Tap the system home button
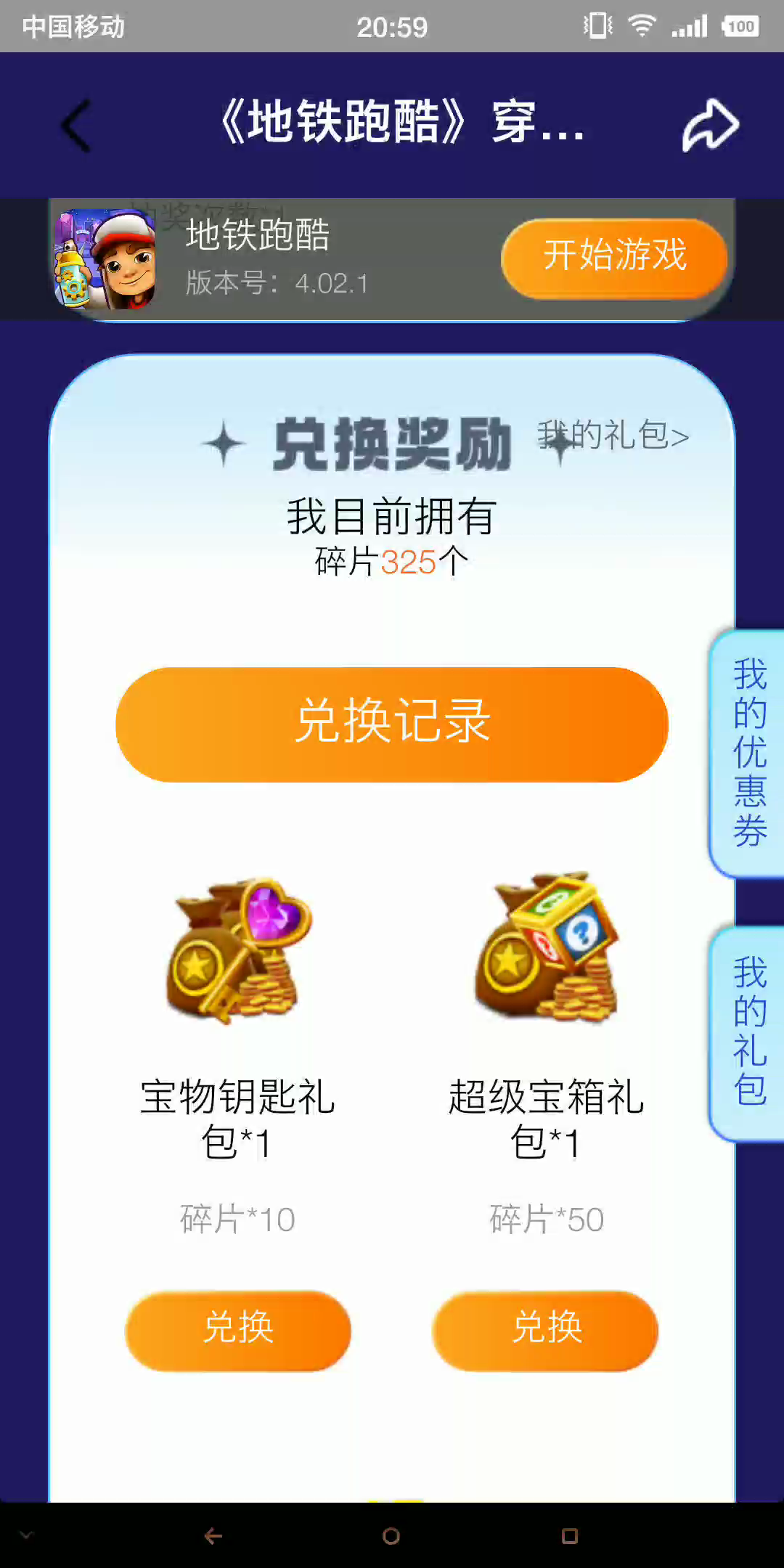 pos(391,1536)
